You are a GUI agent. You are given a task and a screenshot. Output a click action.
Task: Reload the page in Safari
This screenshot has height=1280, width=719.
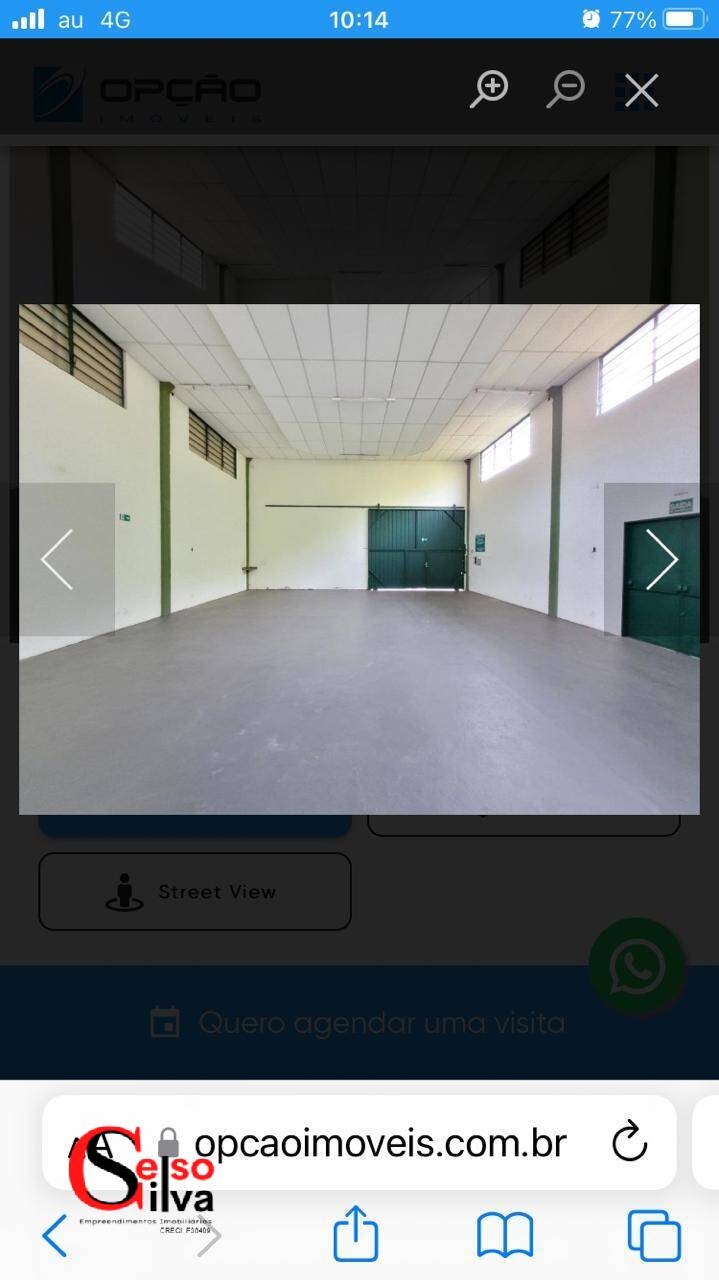coord(629,1142)
